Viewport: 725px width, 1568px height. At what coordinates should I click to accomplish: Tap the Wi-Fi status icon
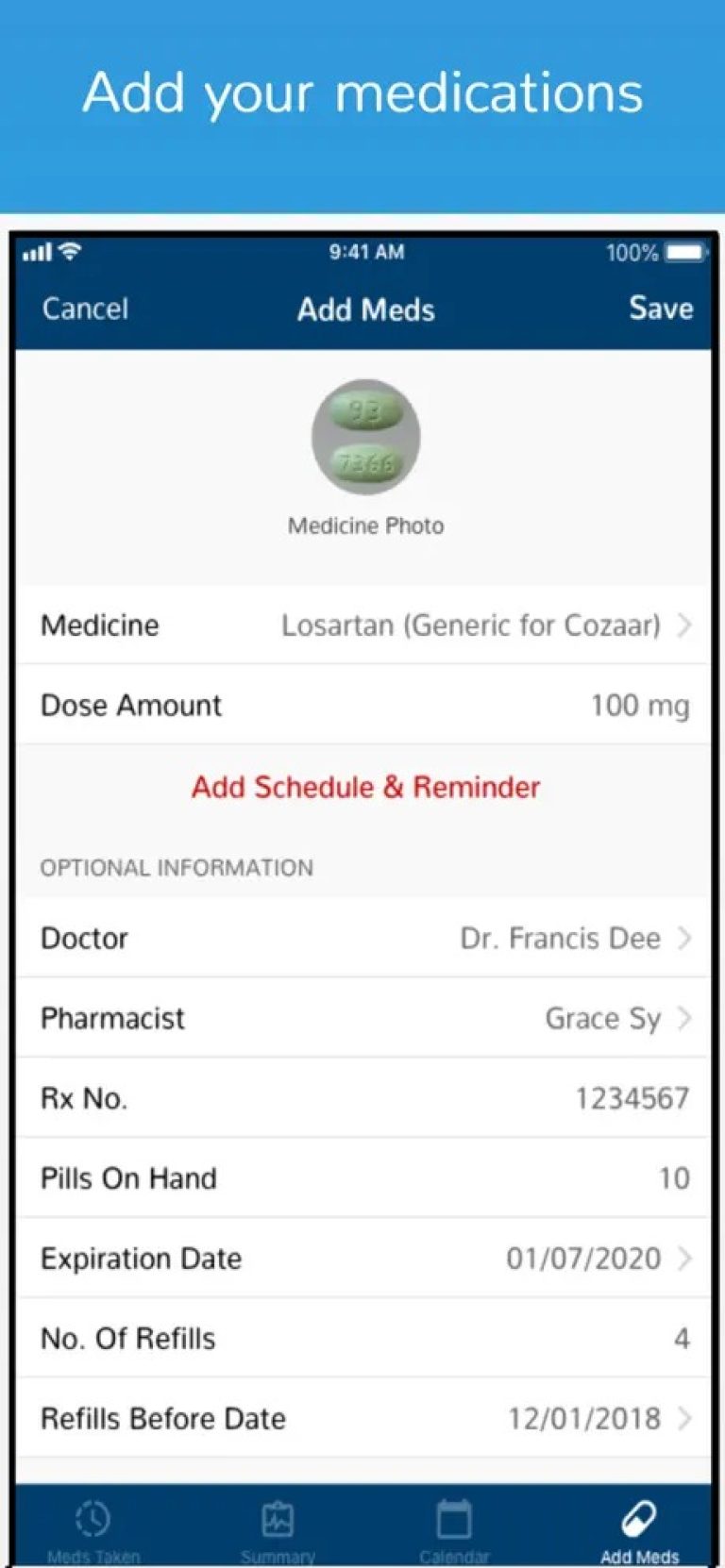[x=66, y=252]
